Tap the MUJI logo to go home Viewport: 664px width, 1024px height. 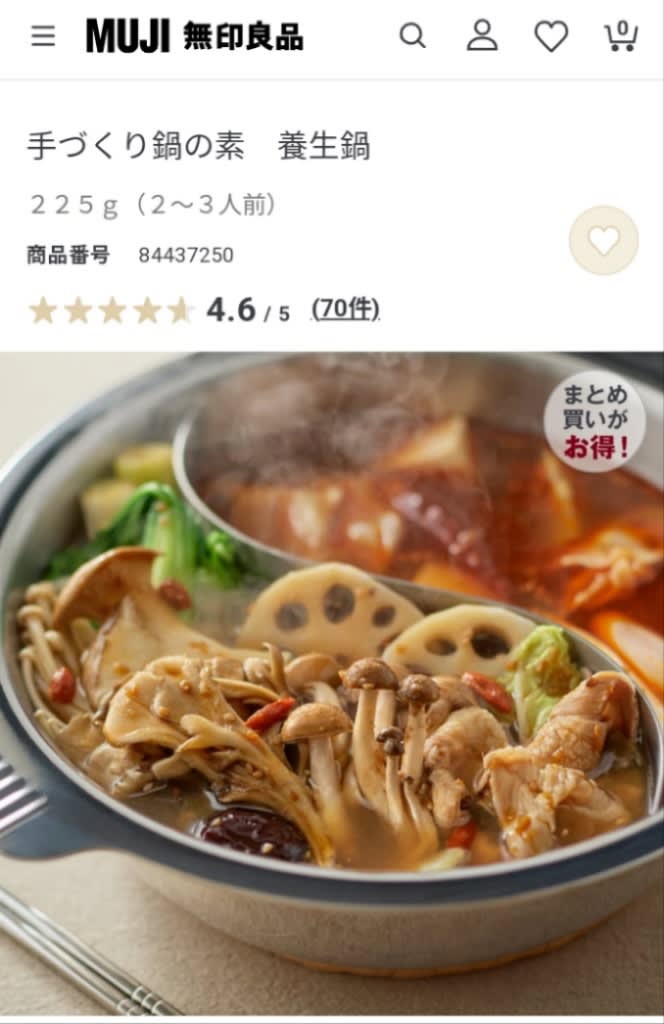coord(194,36)
